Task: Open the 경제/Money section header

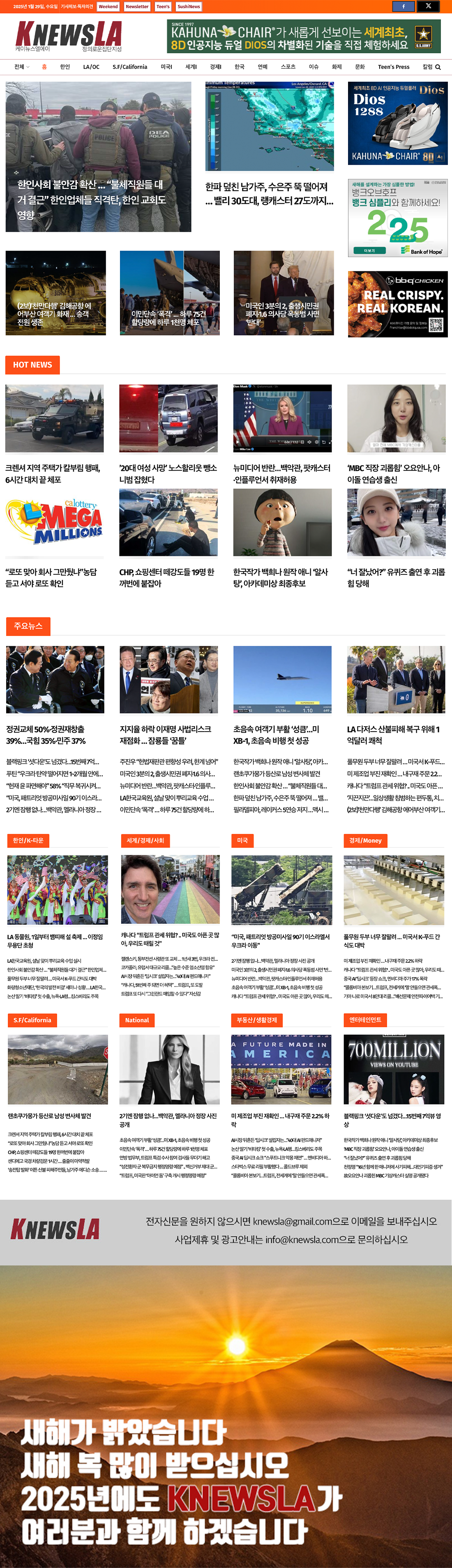Action: [x=365, y=840]
